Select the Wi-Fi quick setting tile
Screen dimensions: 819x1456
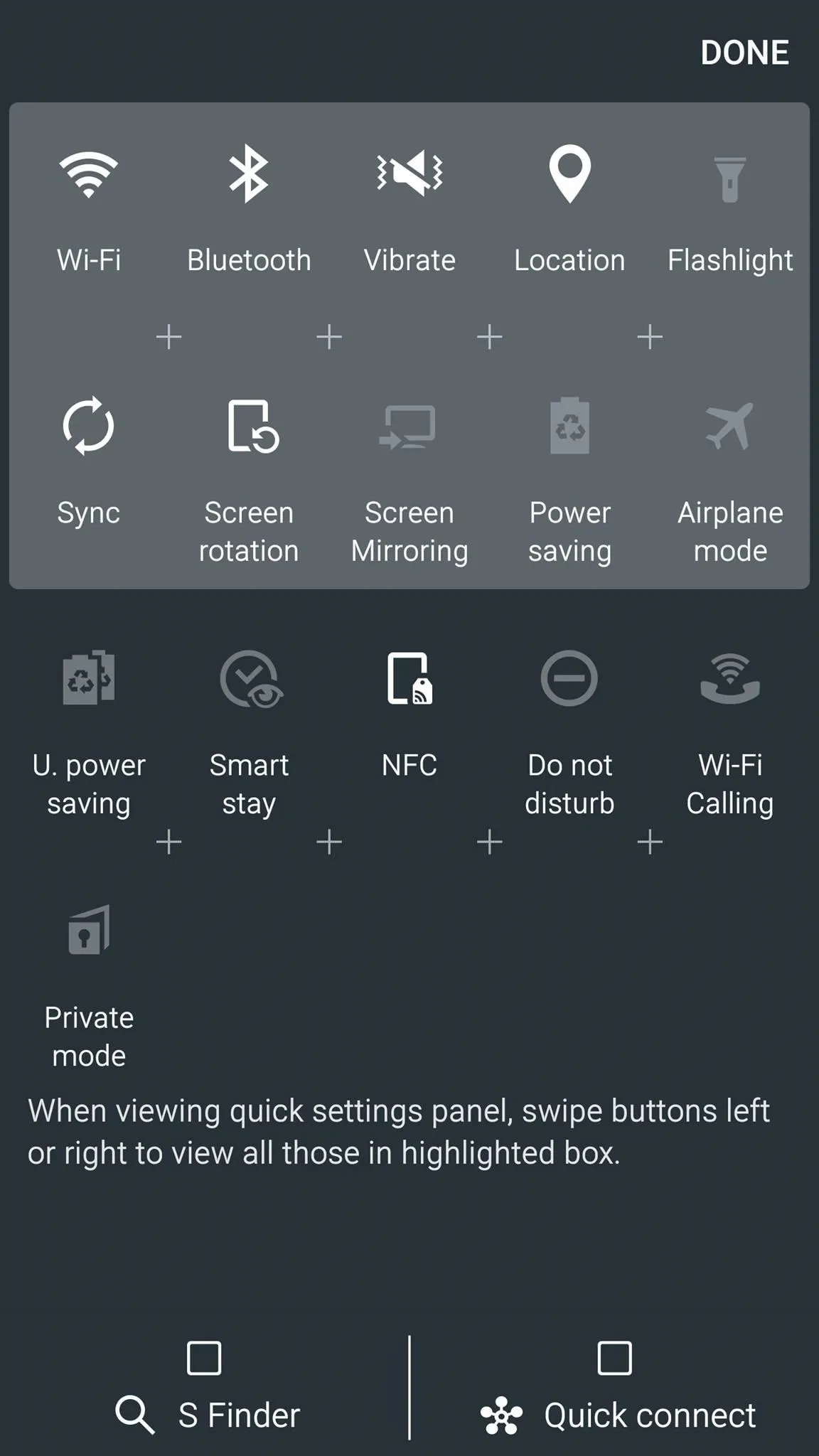point(89,209)
